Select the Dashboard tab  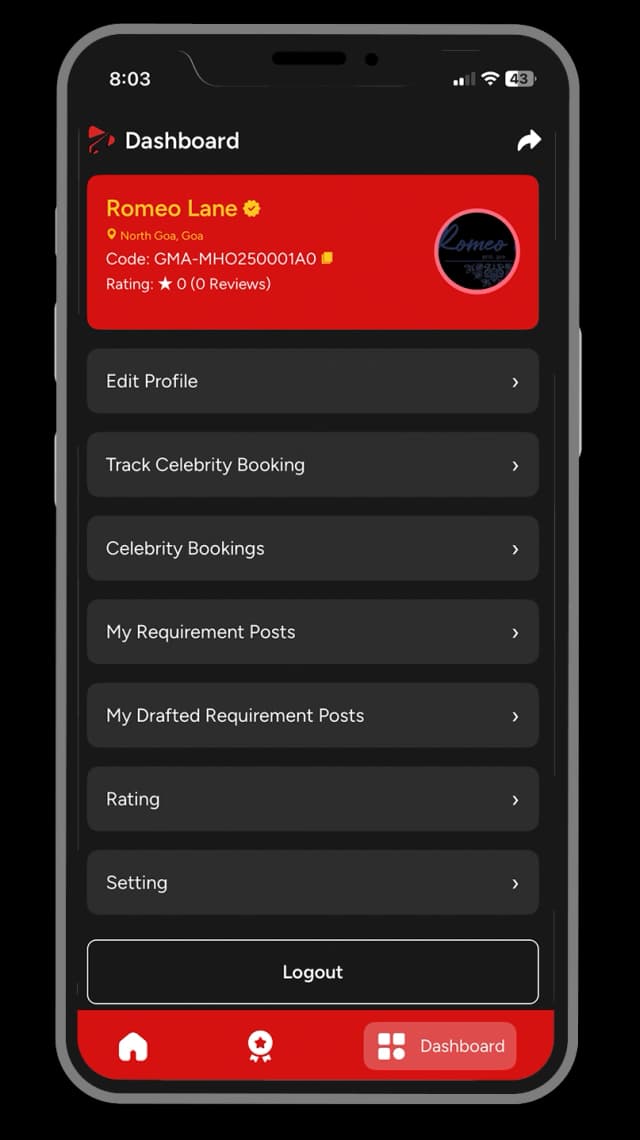click(440, 1046)
